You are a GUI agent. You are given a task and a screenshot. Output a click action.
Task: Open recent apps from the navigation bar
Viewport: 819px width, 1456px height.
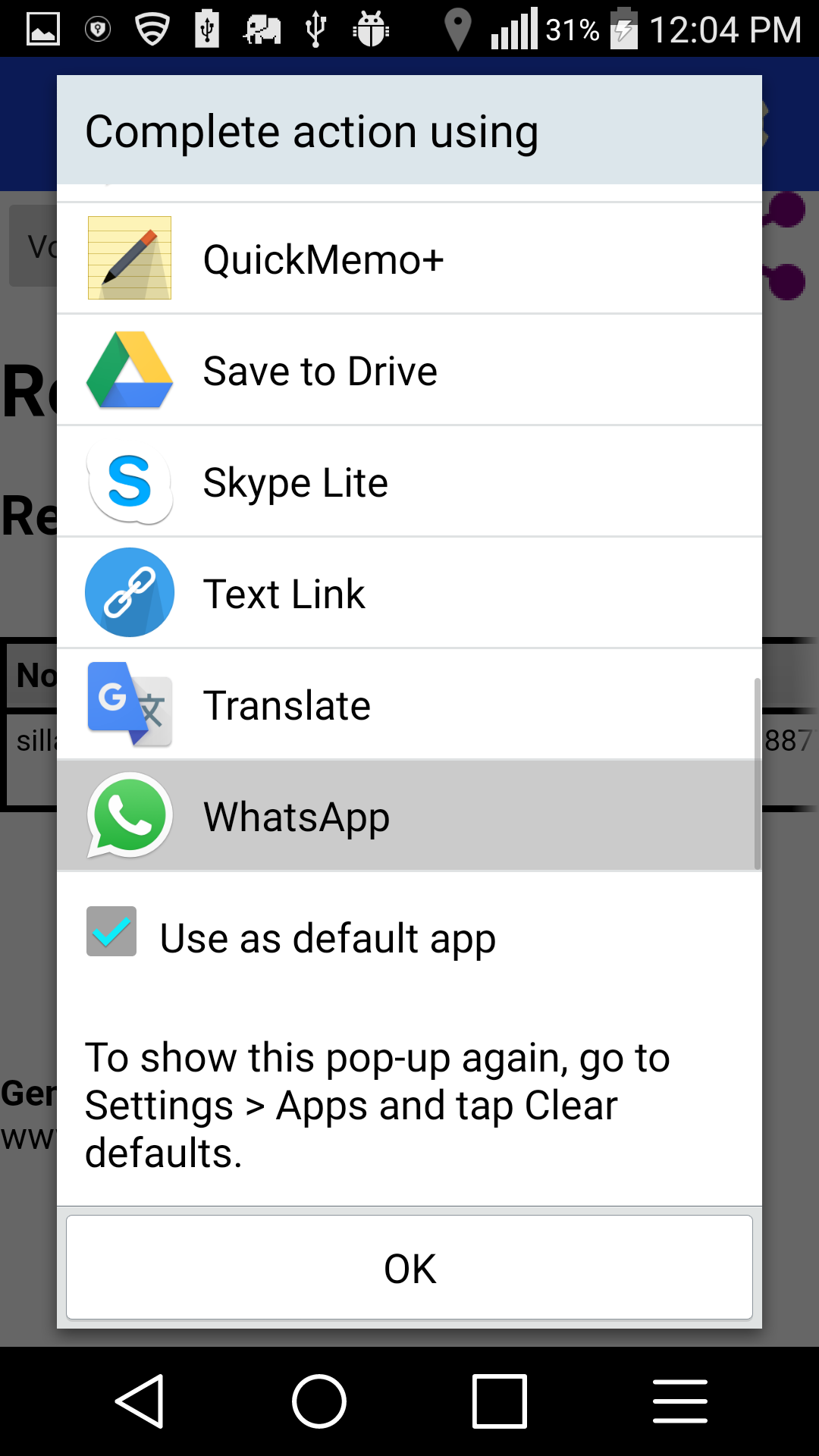[500, 1401]
